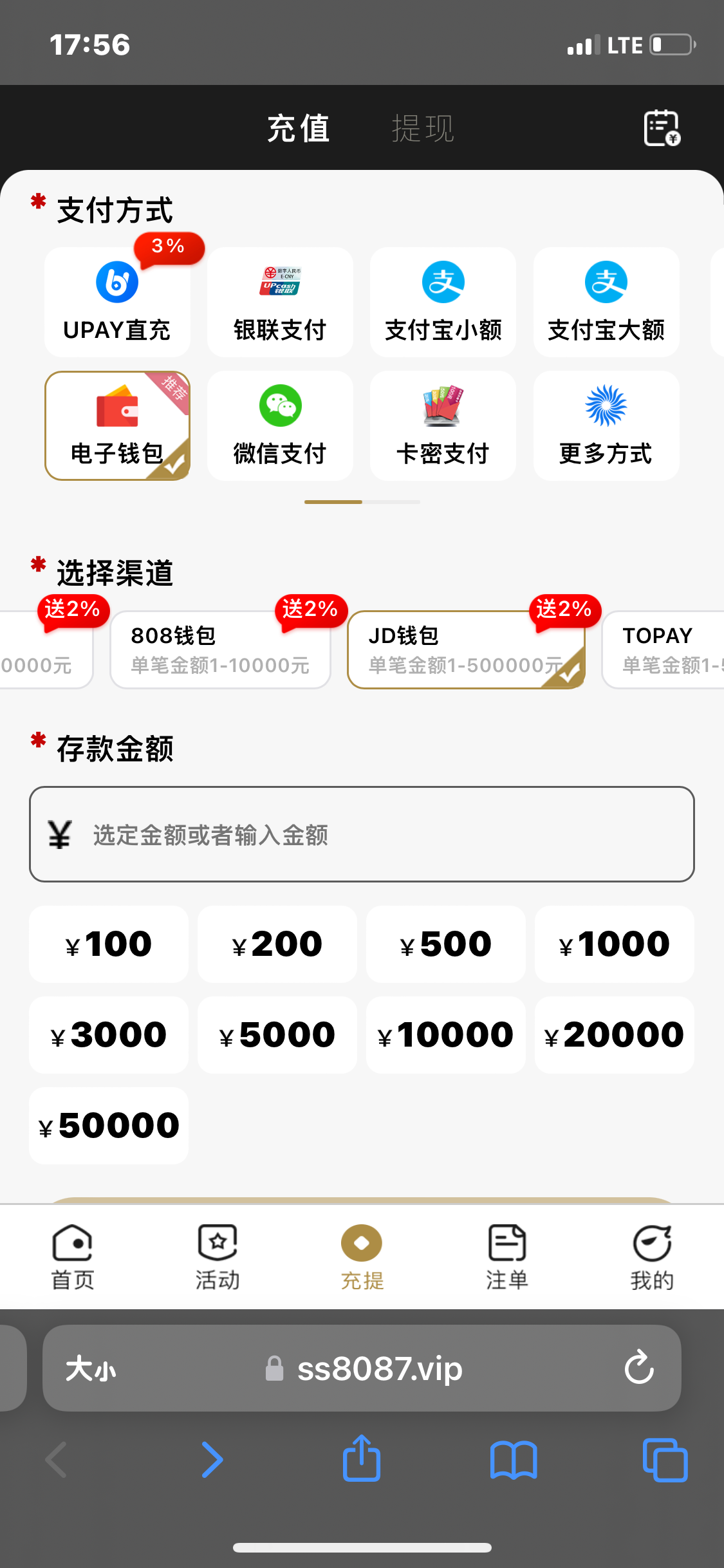Reload the page in Safari
This screenshot has width=724, height=1568.
click(x=639, y=1368)
